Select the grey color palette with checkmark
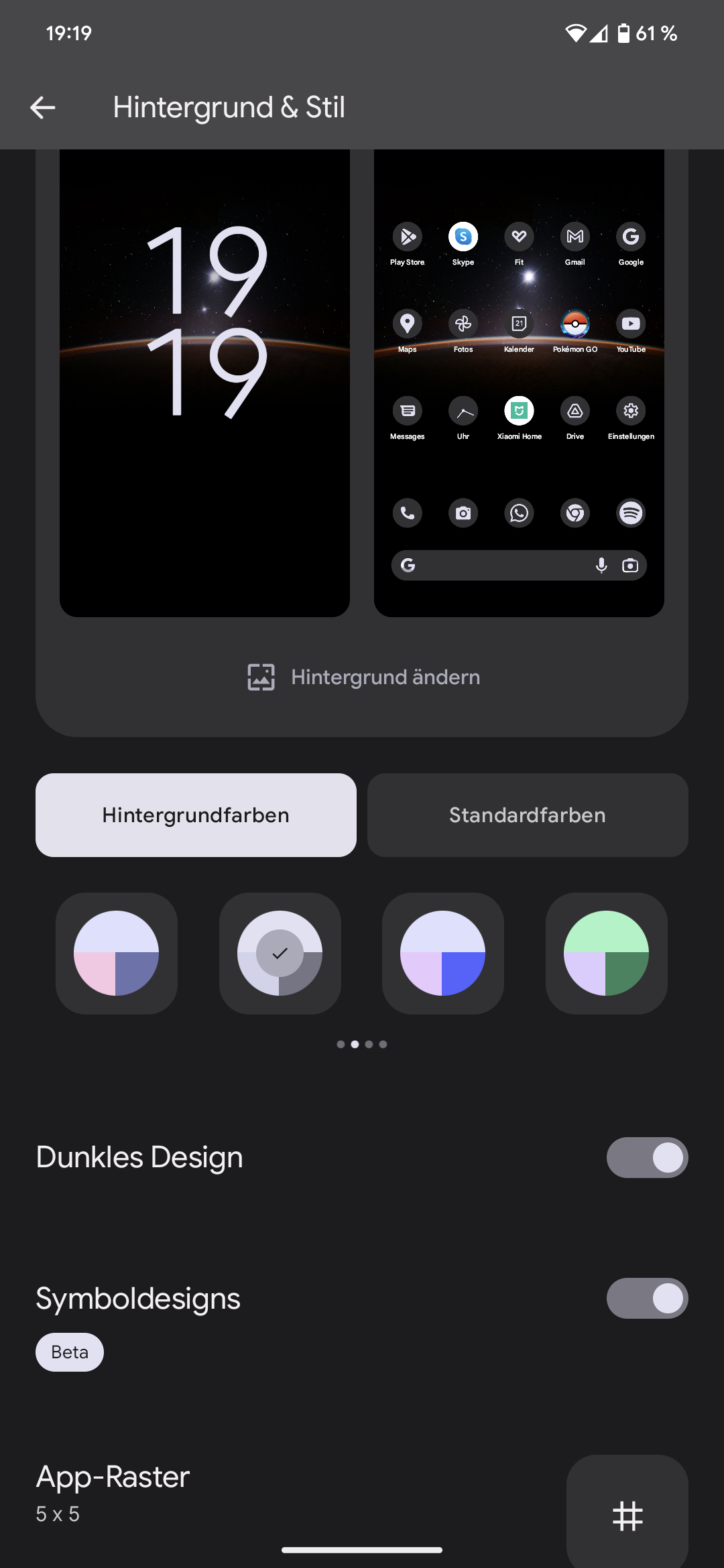Image resolution: width=724 pixels, height=1568 pixels. tap(280, 953)
